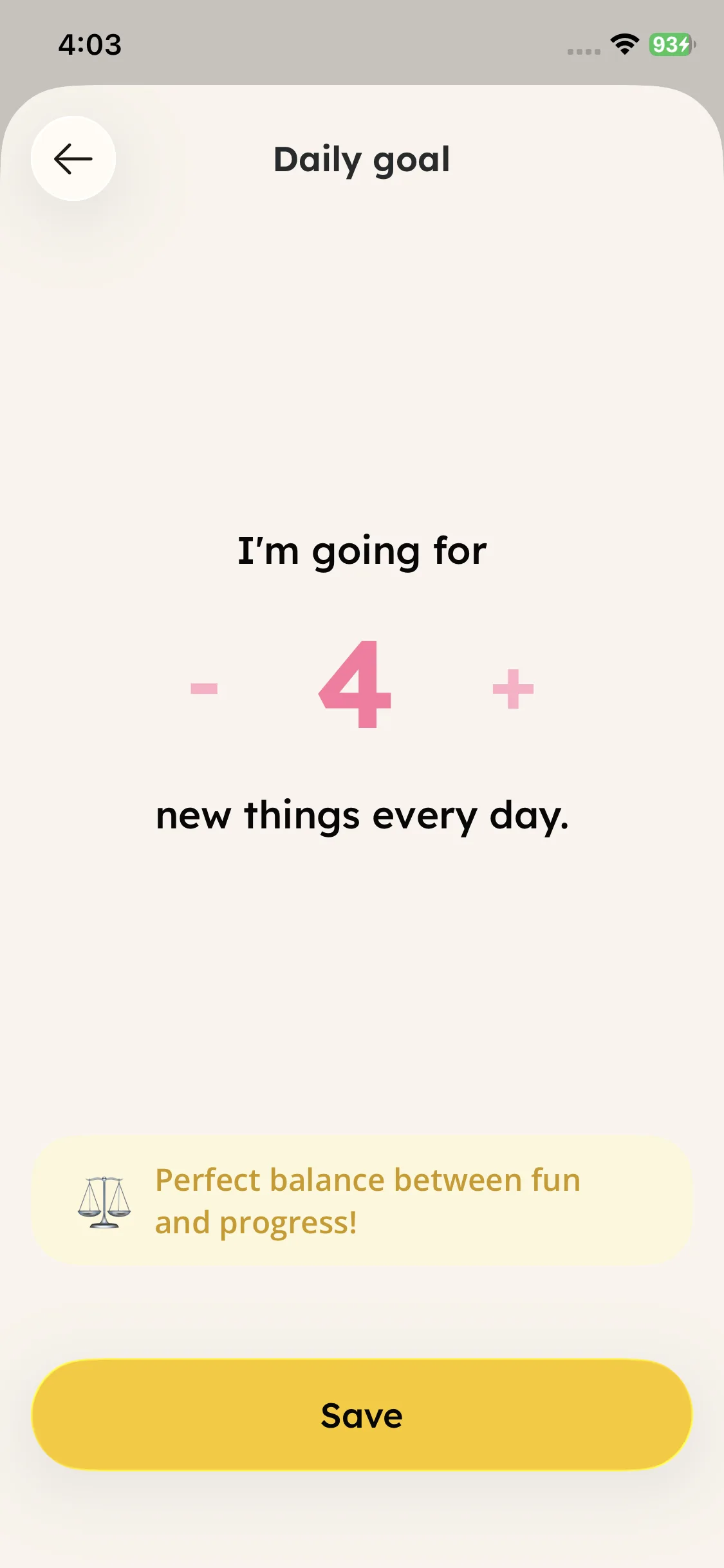The width and height of the screenshot is (724, 1568).
Task: Save the daily goal
Action: [362, 1415]
